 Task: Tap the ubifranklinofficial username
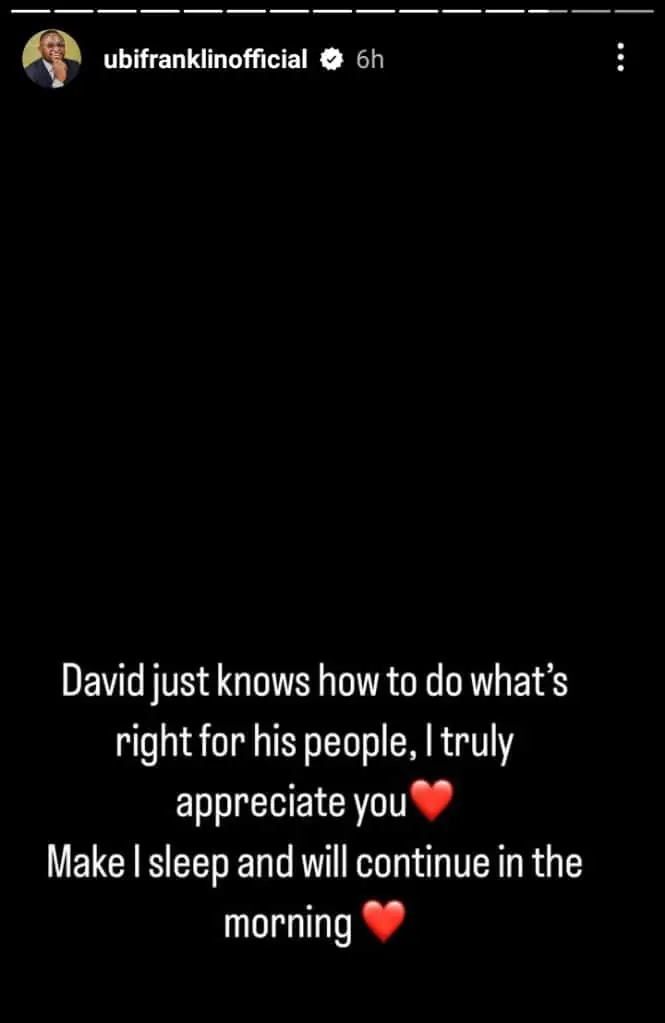click(204, 59)
